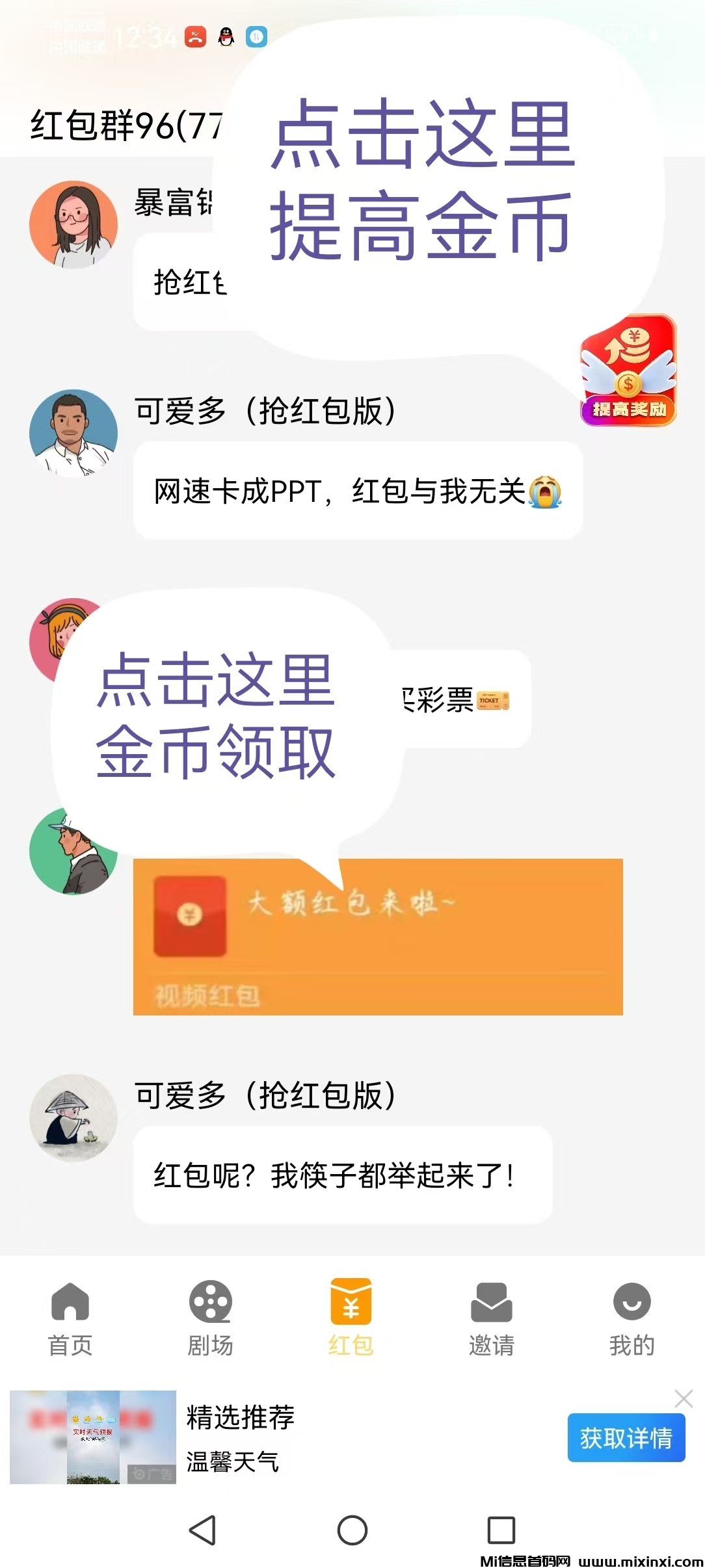Tap the system home button
Screen dimensions: 705x1568
(352, 1530)
